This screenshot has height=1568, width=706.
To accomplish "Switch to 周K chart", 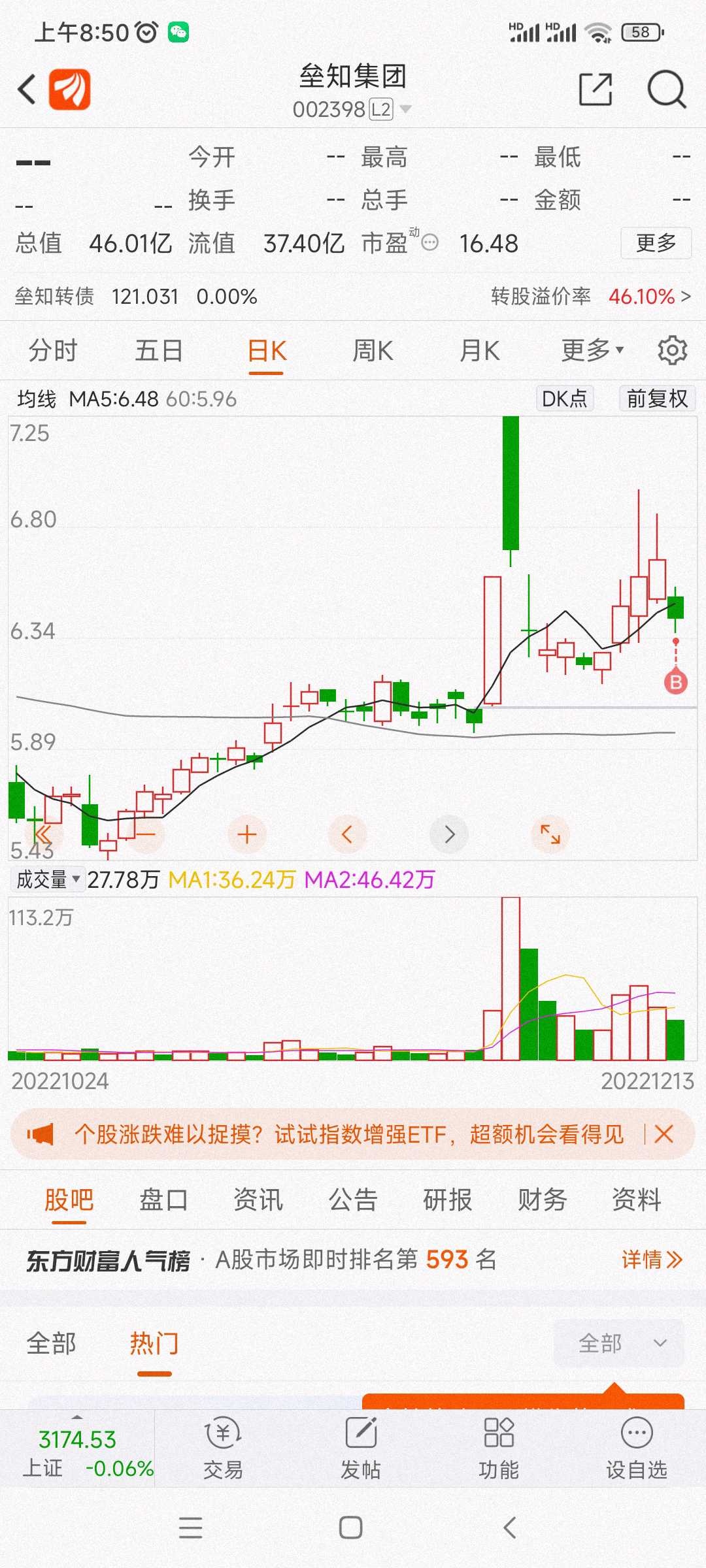I will click(373, 351).
